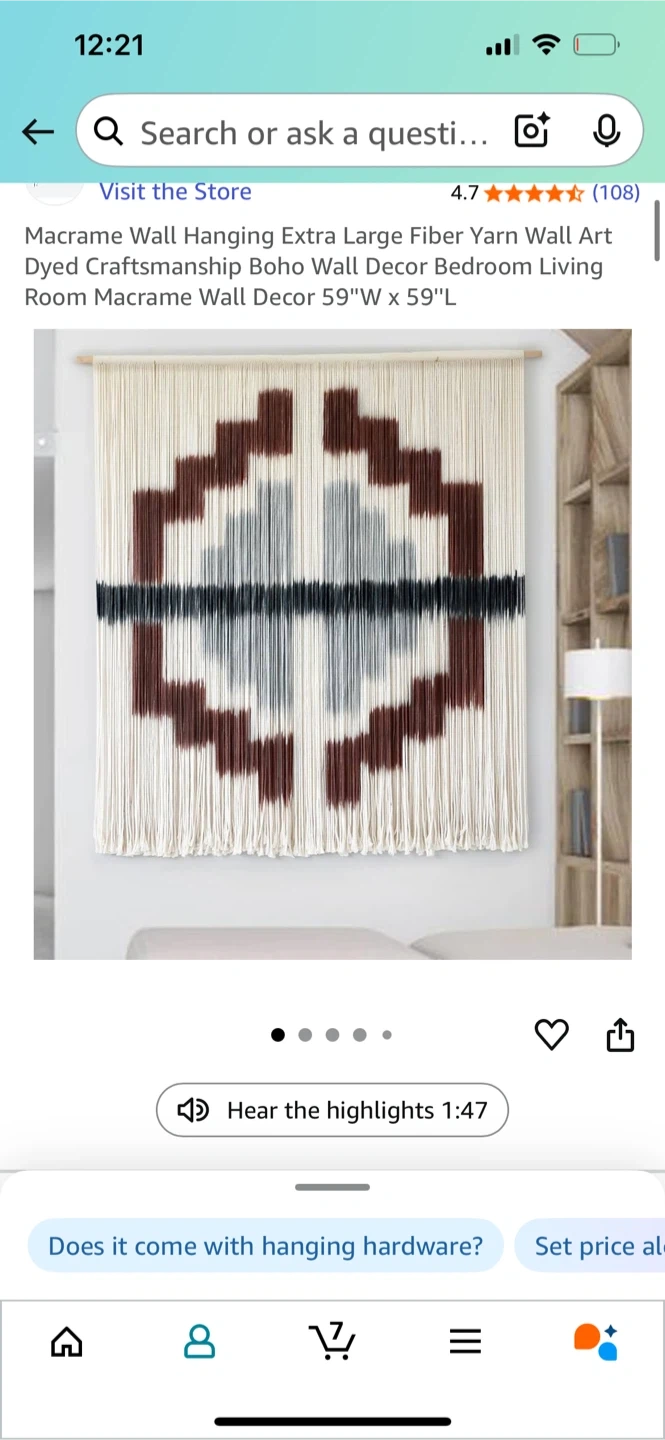This screenshot has height=1440, width=665.
Task: Open the Rufus AI assistant
Action: tap(596, 1341)
